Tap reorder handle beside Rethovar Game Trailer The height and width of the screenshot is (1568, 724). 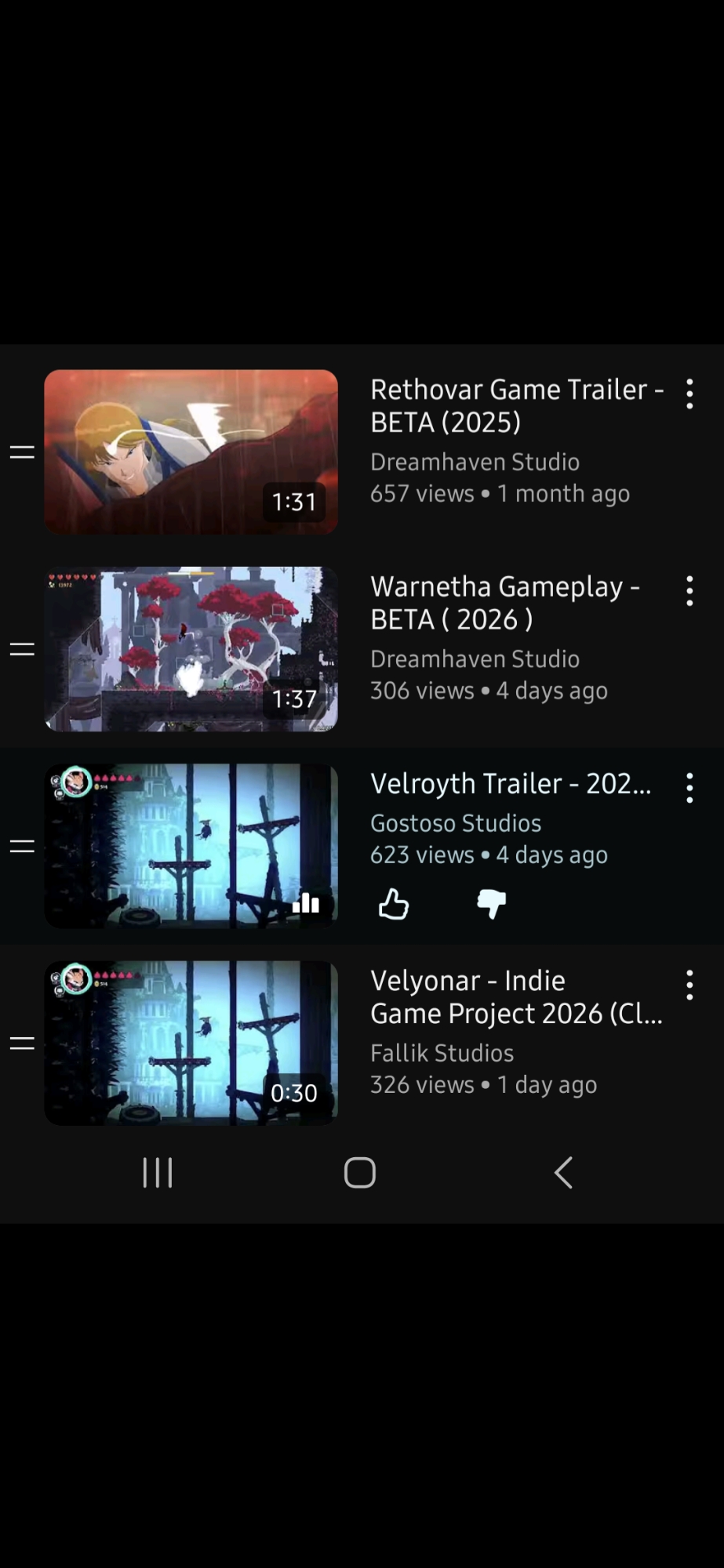coord(22,452)
